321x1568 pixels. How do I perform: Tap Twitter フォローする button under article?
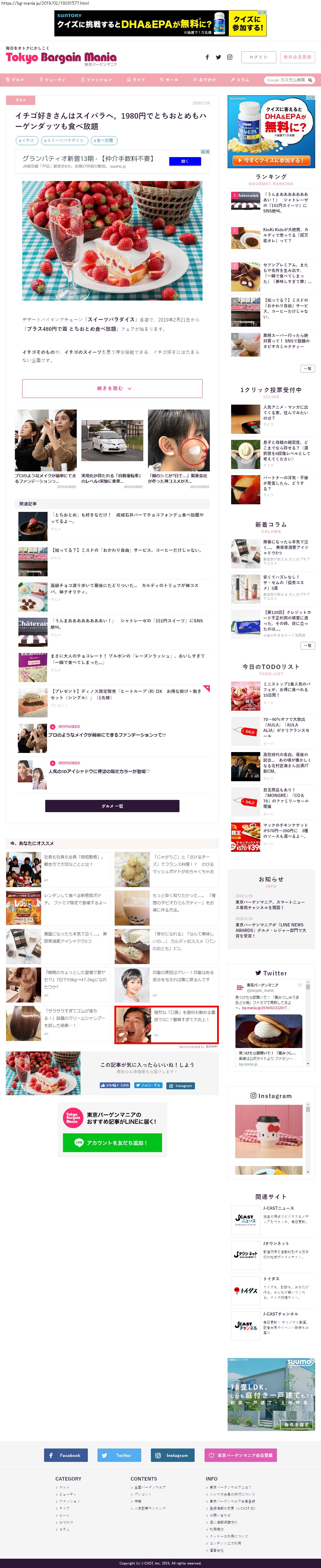click(x=148, y=1085)
